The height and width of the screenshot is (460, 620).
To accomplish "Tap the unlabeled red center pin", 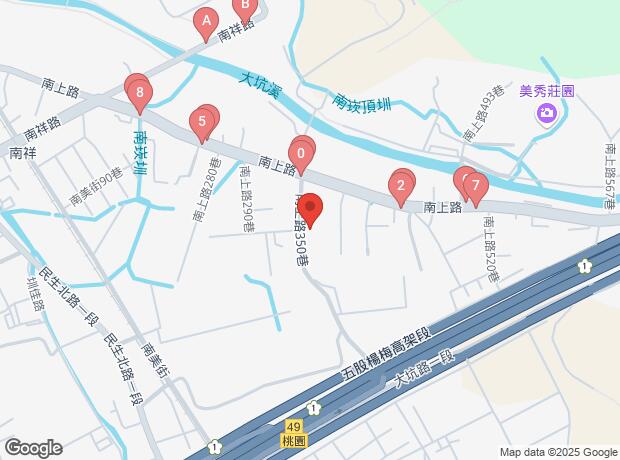I will (x=310, y=210).
